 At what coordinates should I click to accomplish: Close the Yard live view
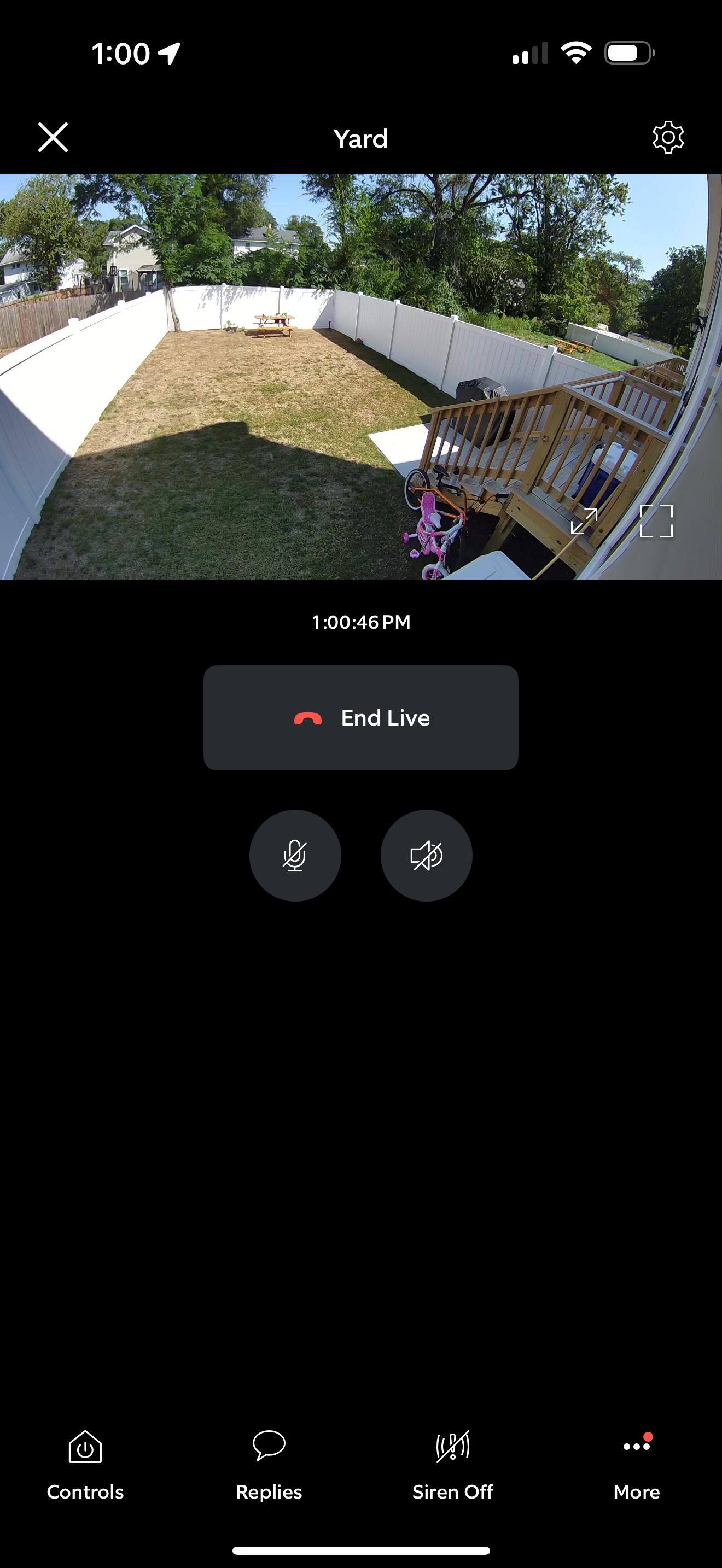[x=53, y=137]
